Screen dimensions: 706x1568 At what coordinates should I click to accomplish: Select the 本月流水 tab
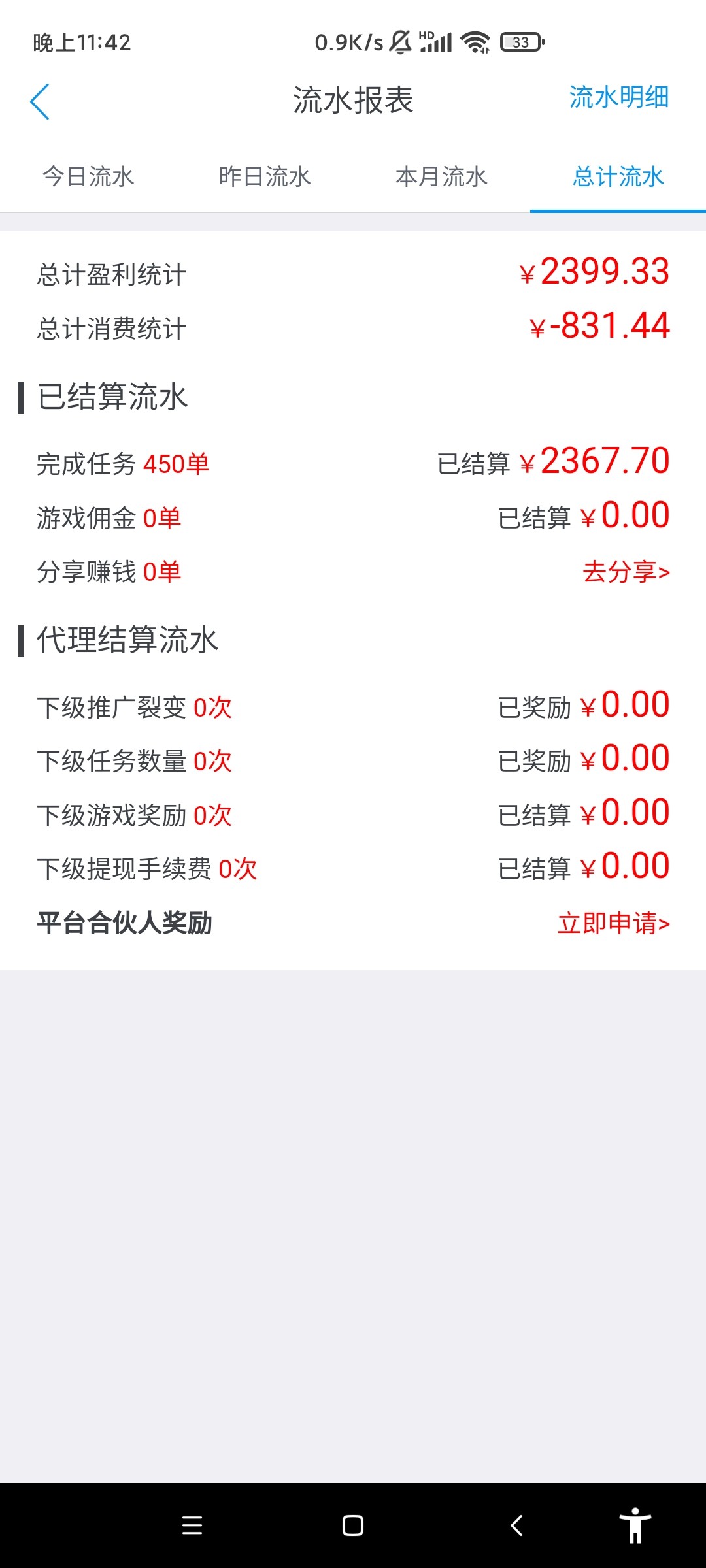[x=441, y=177]
